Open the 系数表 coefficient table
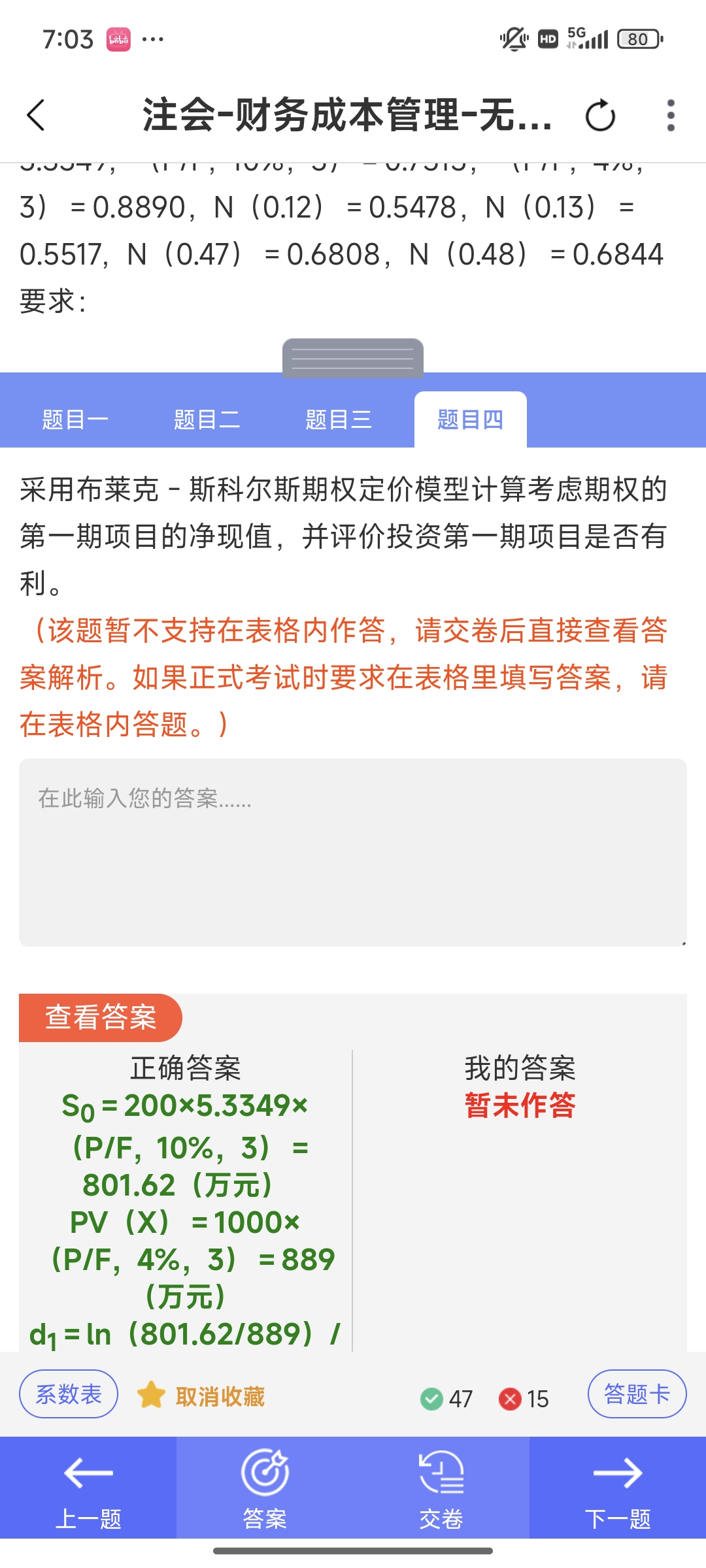Viewport: 706px width, 1568px height. (x=69, y=1394)
